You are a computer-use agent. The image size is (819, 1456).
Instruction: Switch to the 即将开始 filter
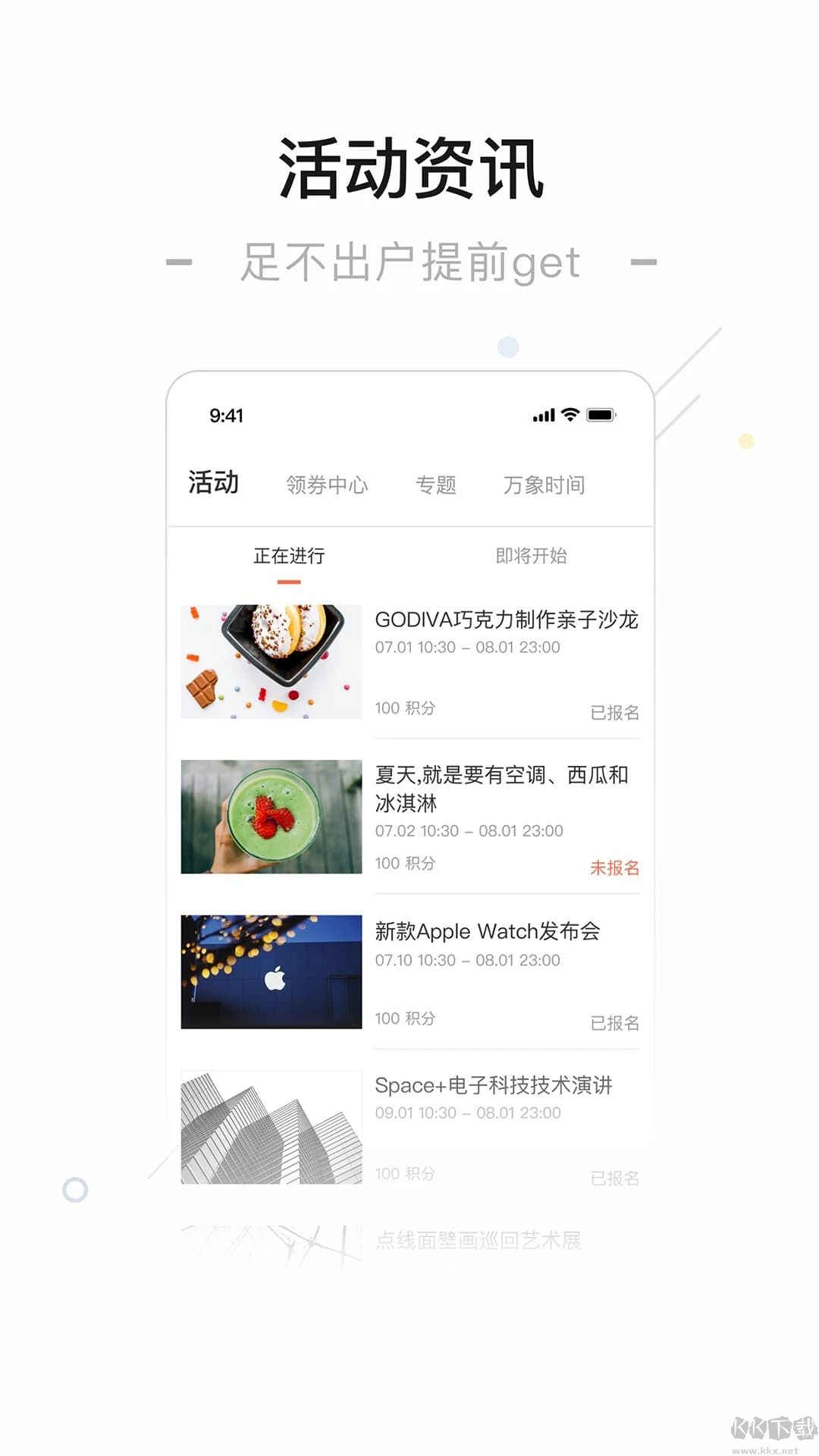[x=532, y=557]
